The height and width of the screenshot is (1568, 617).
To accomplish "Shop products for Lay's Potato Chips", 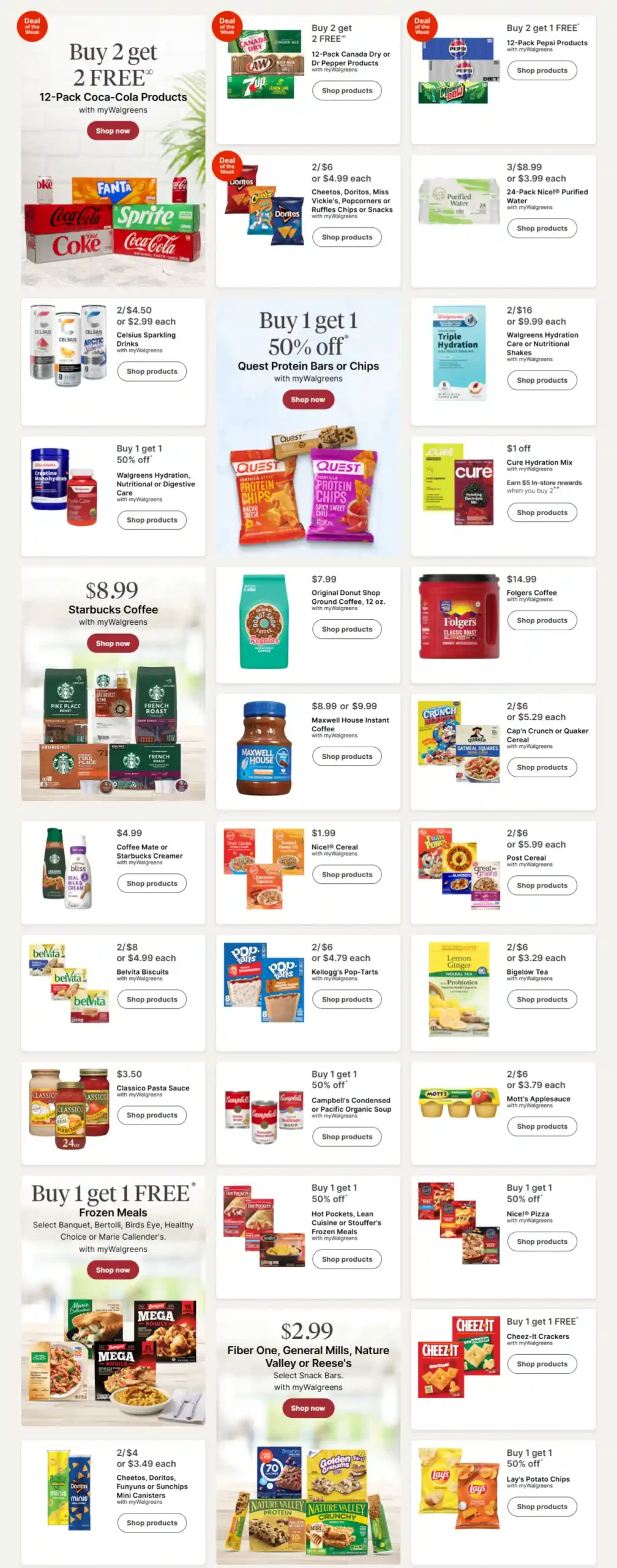I will [542, 1506].
